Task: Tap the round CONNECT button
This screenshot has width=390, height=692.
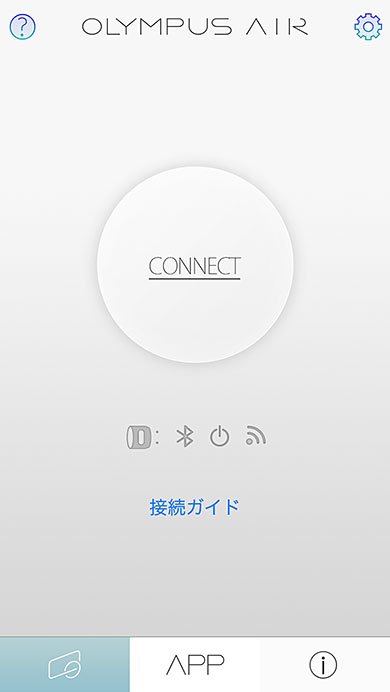Action: point(195,265)
